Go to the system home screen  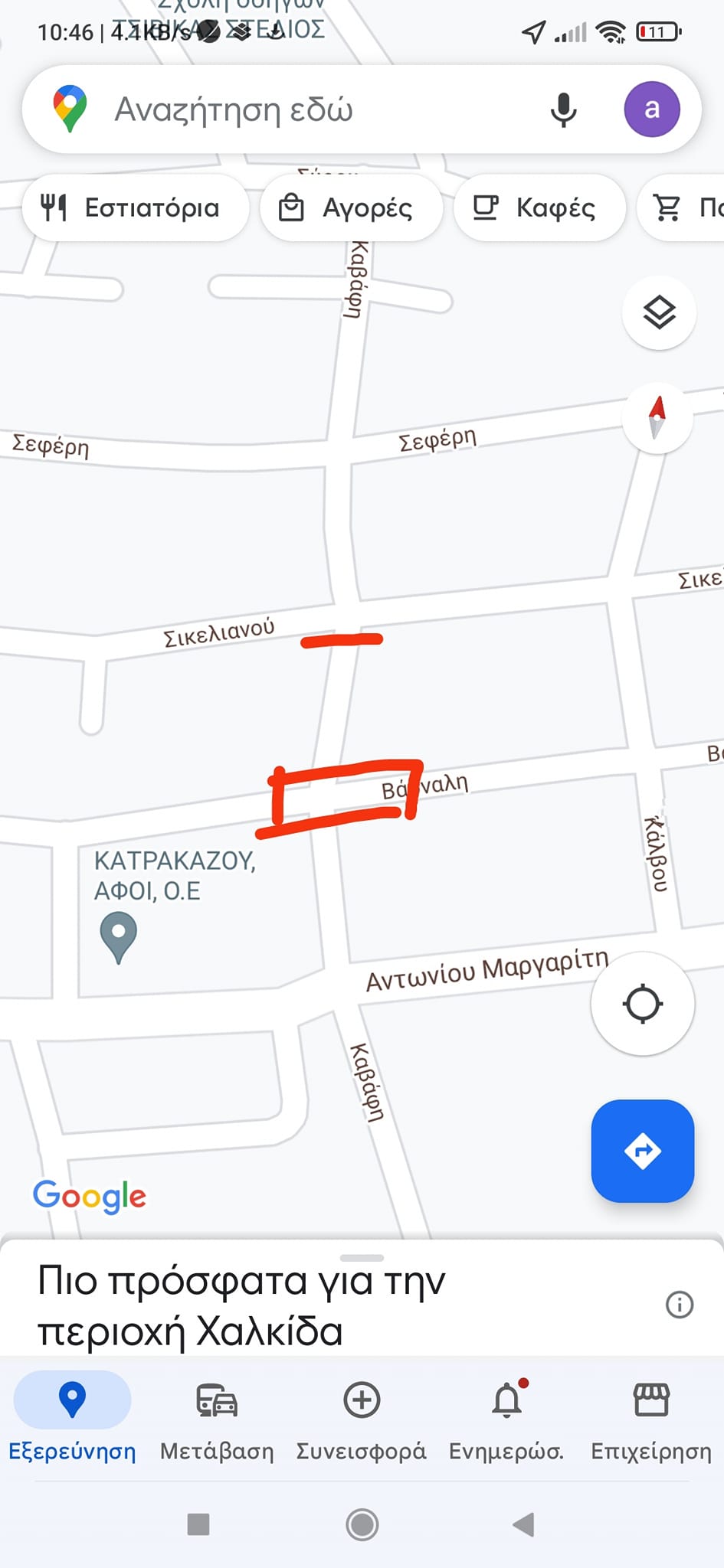point(362,1524)
